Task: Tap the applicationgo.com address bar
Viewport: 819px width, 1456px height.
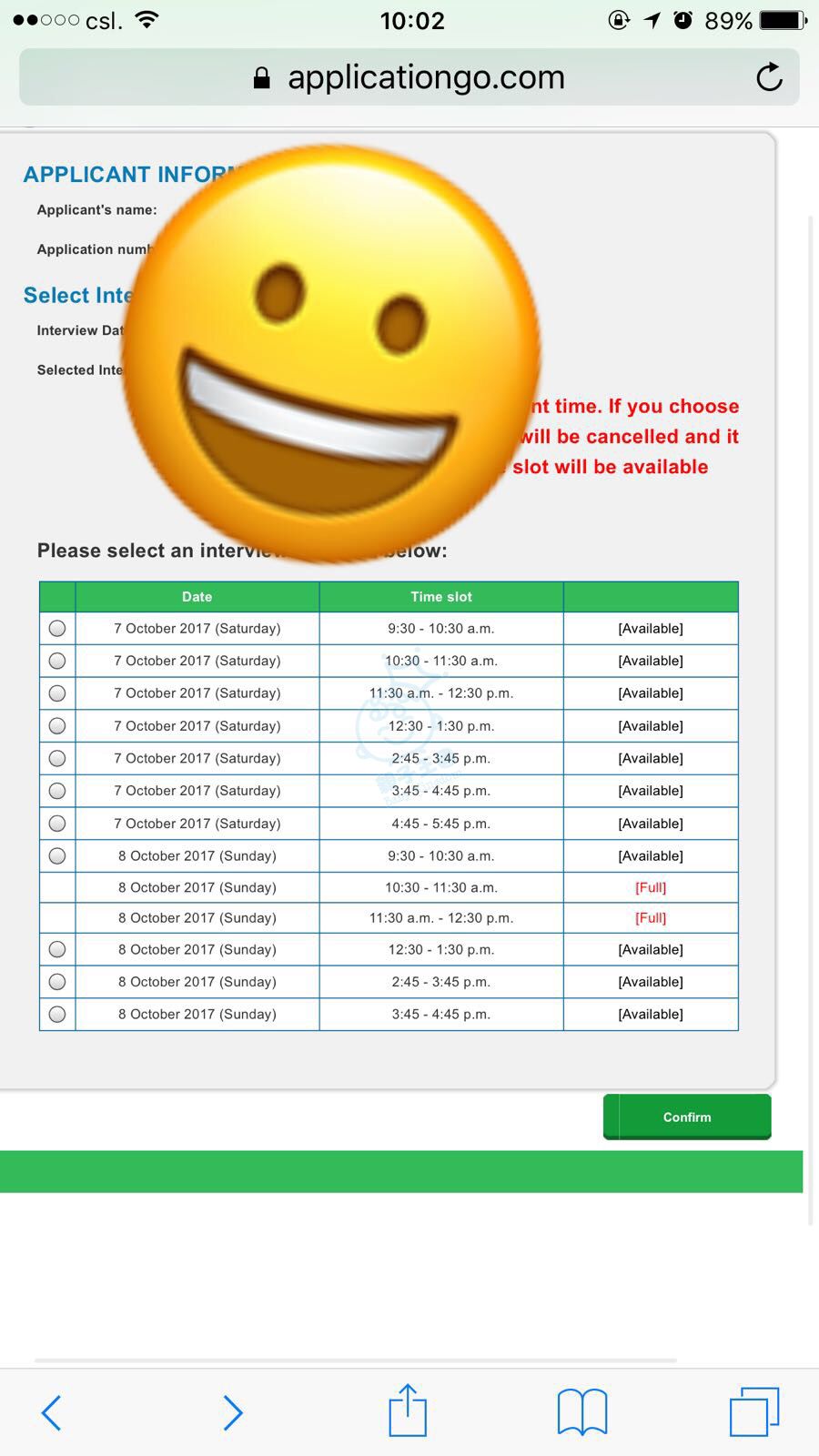Action: tap(409, 77)
